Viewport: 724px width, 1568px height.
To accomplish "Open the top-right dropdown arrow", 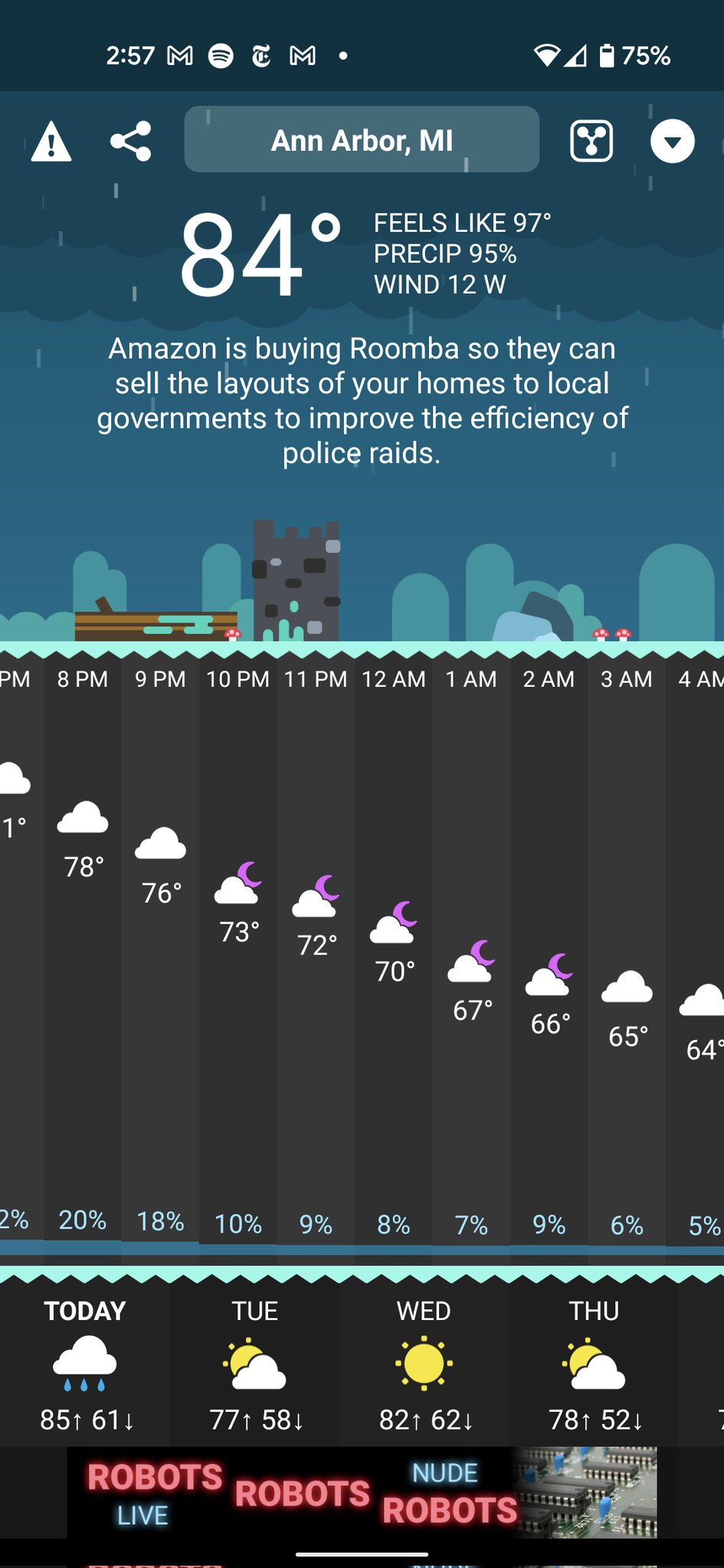I will pyautogui.click(x=673, y=141).
